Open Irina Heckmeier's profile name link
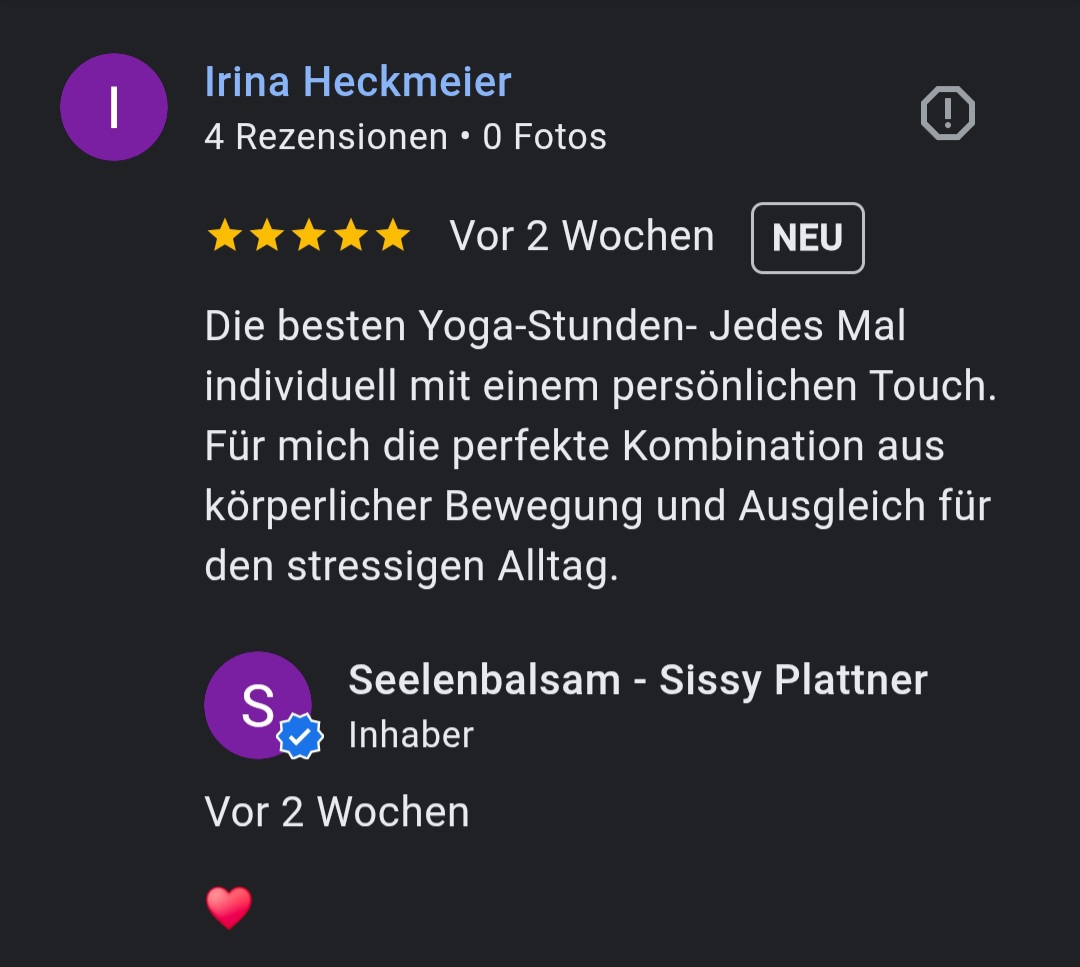 tap(357, 82)
